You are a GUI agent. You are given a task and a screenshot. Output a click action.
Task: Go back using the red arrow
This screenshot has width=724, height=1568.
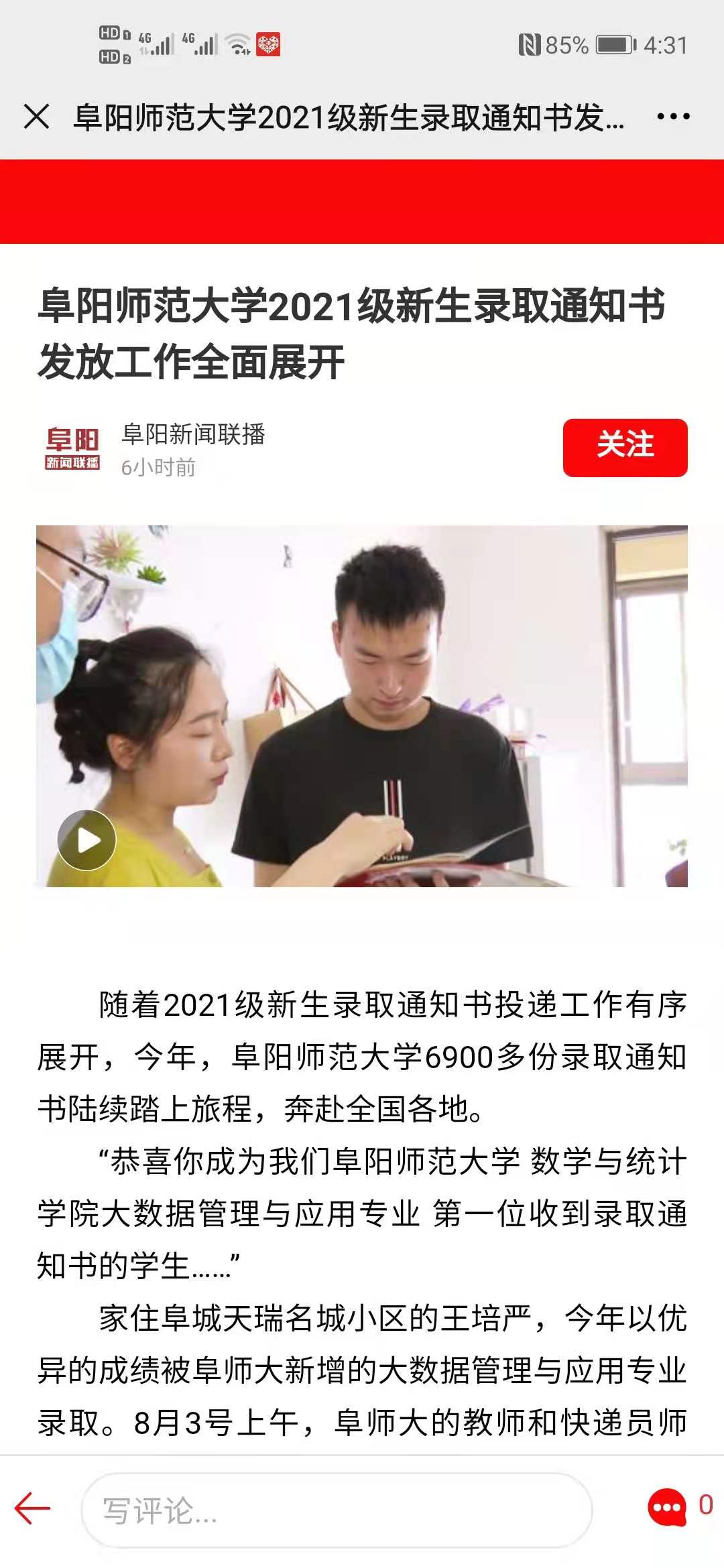(x=32, y=1509)
